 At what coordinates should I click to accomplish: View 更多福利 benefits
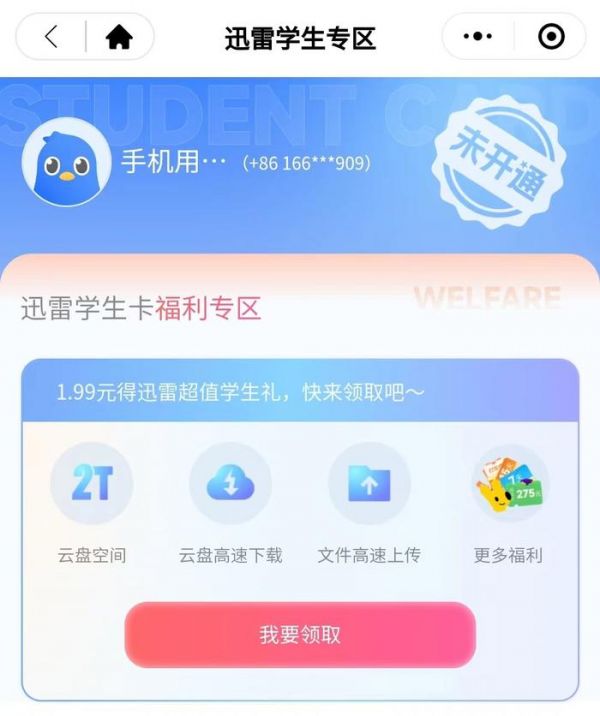[509, 484]
